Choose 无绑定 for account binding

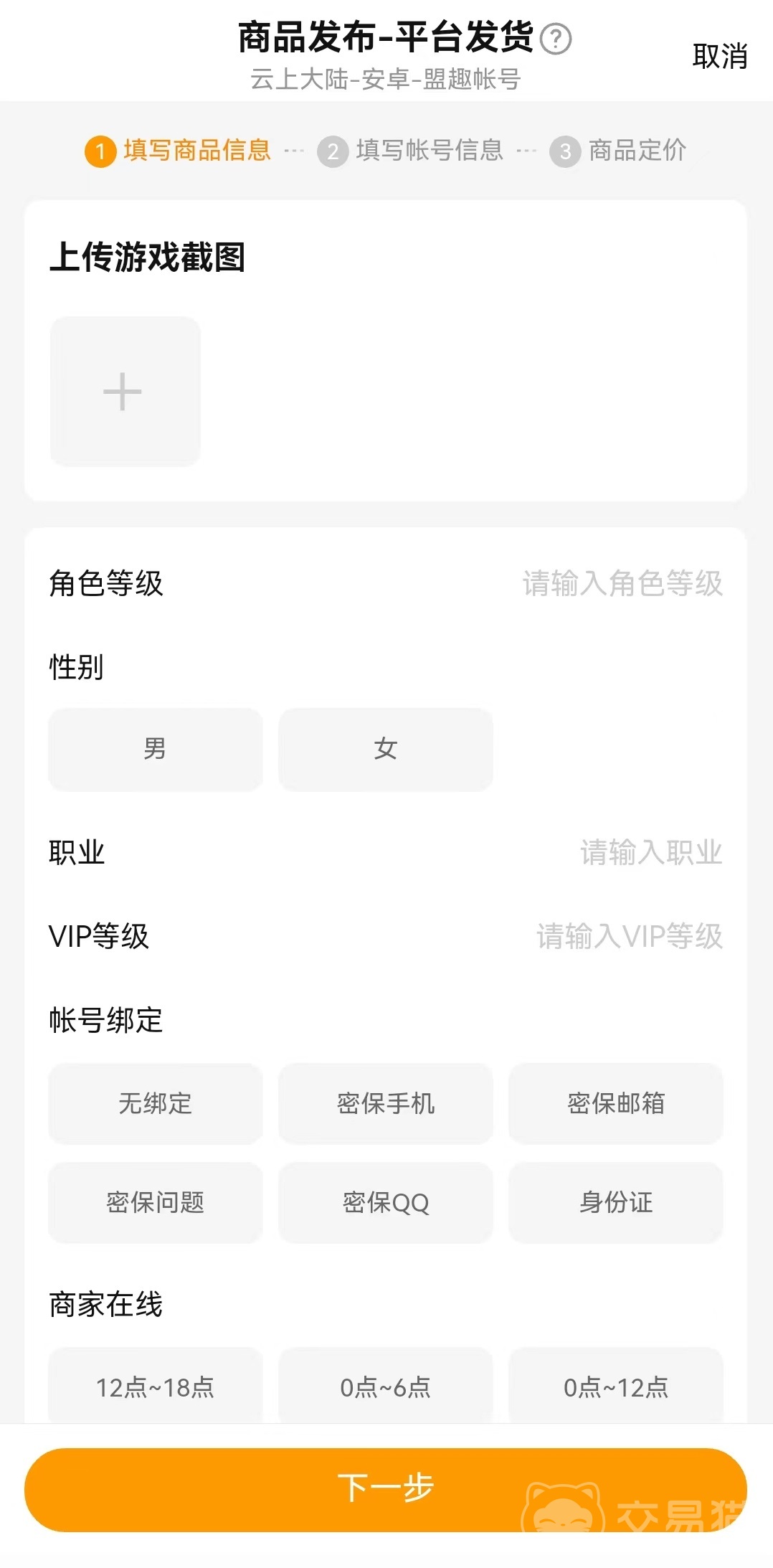pyautogui.click(x=155, y=1103)
